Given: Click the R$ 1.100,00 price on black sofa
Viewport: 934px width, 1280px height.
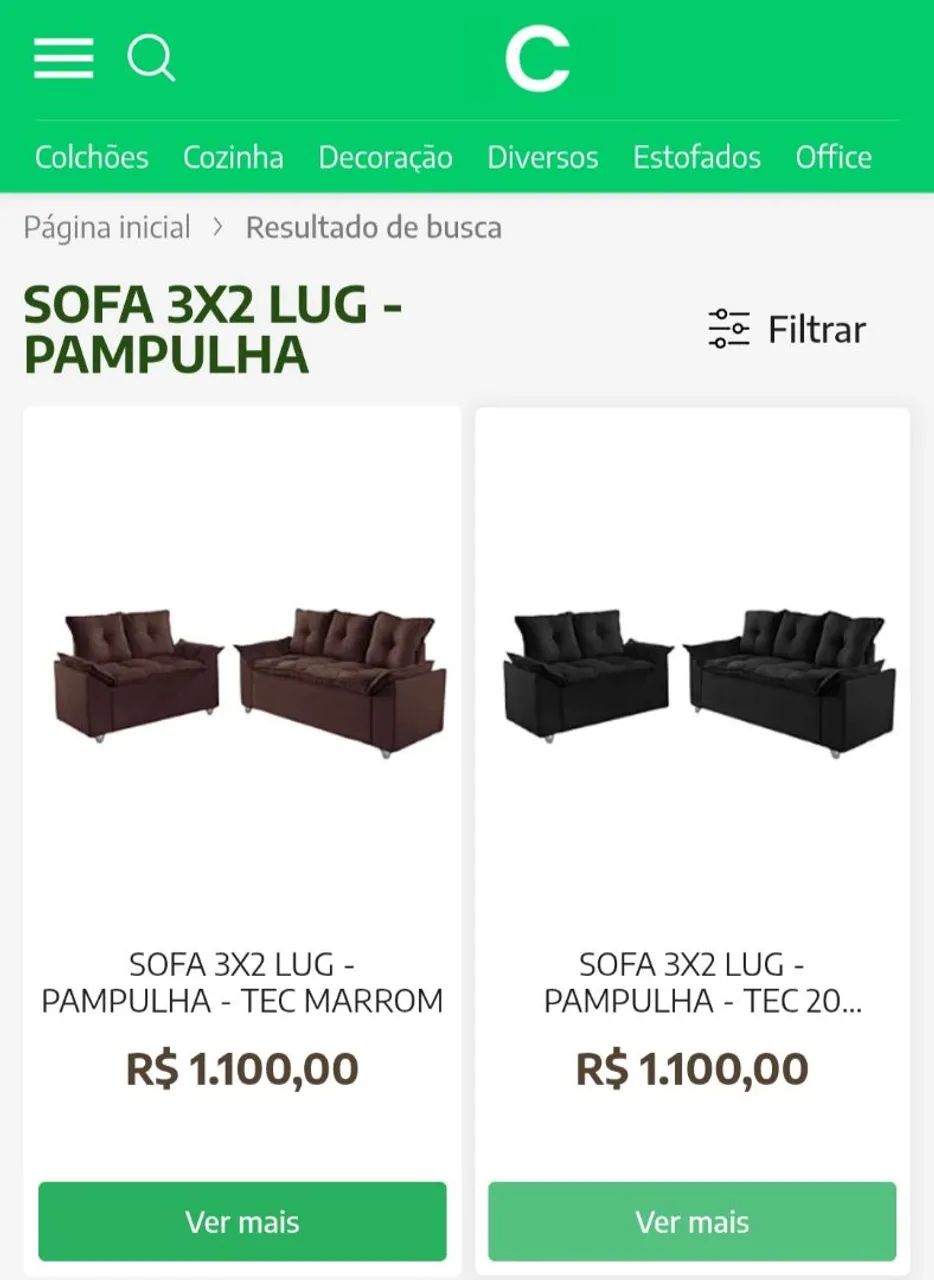Looking at the screenshot, I should [x=692, y=1068].
